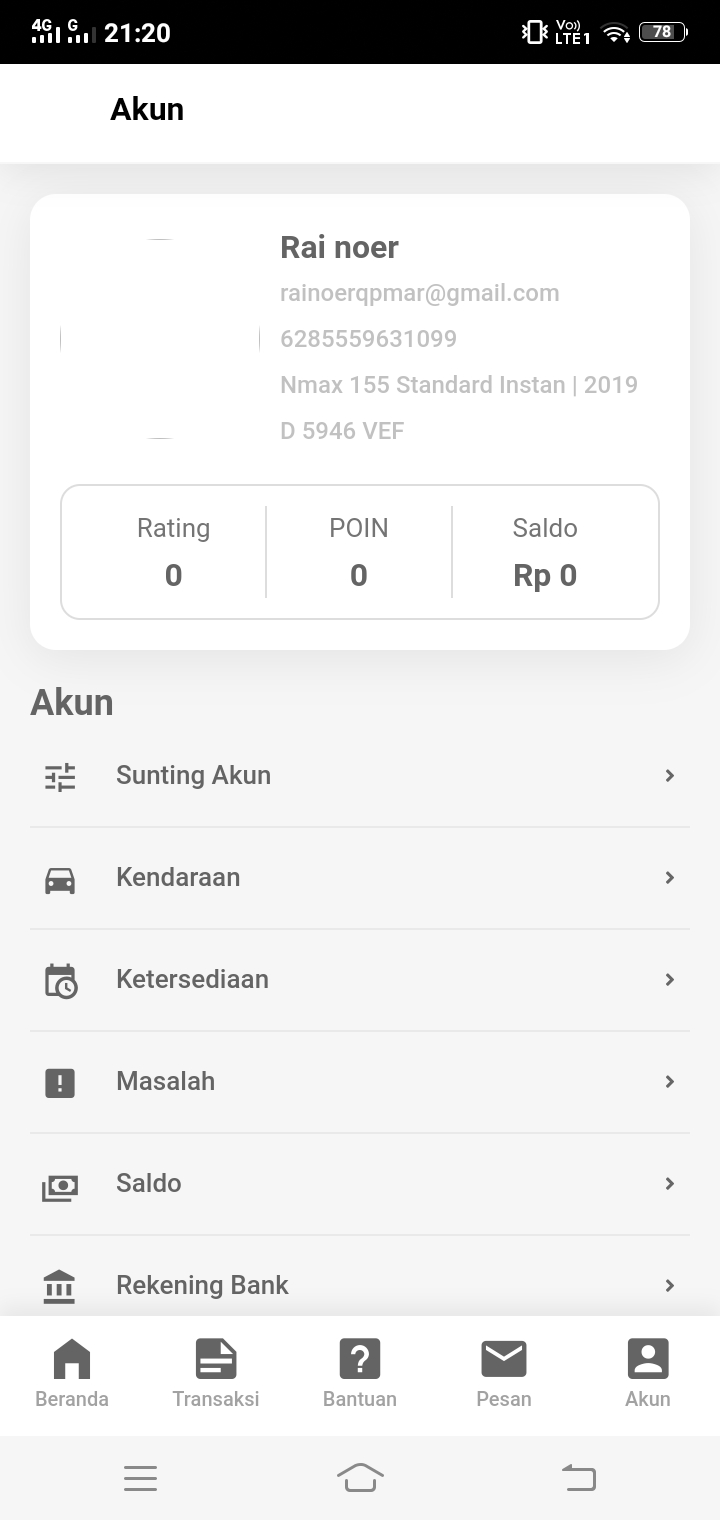Tap the system back button

[x=579, y=1477]
